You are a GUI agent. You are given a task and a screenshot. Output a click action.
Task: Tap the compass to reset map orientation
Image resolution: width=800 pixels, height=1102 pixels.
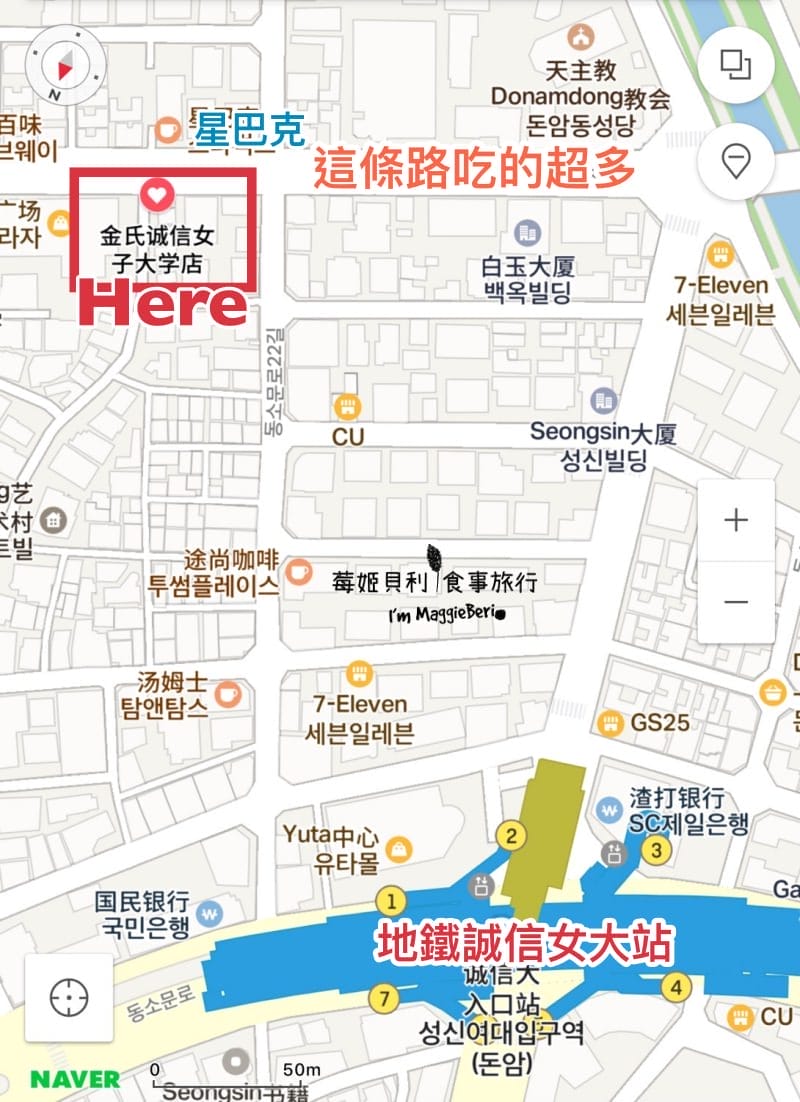click(x=64, y=66)
